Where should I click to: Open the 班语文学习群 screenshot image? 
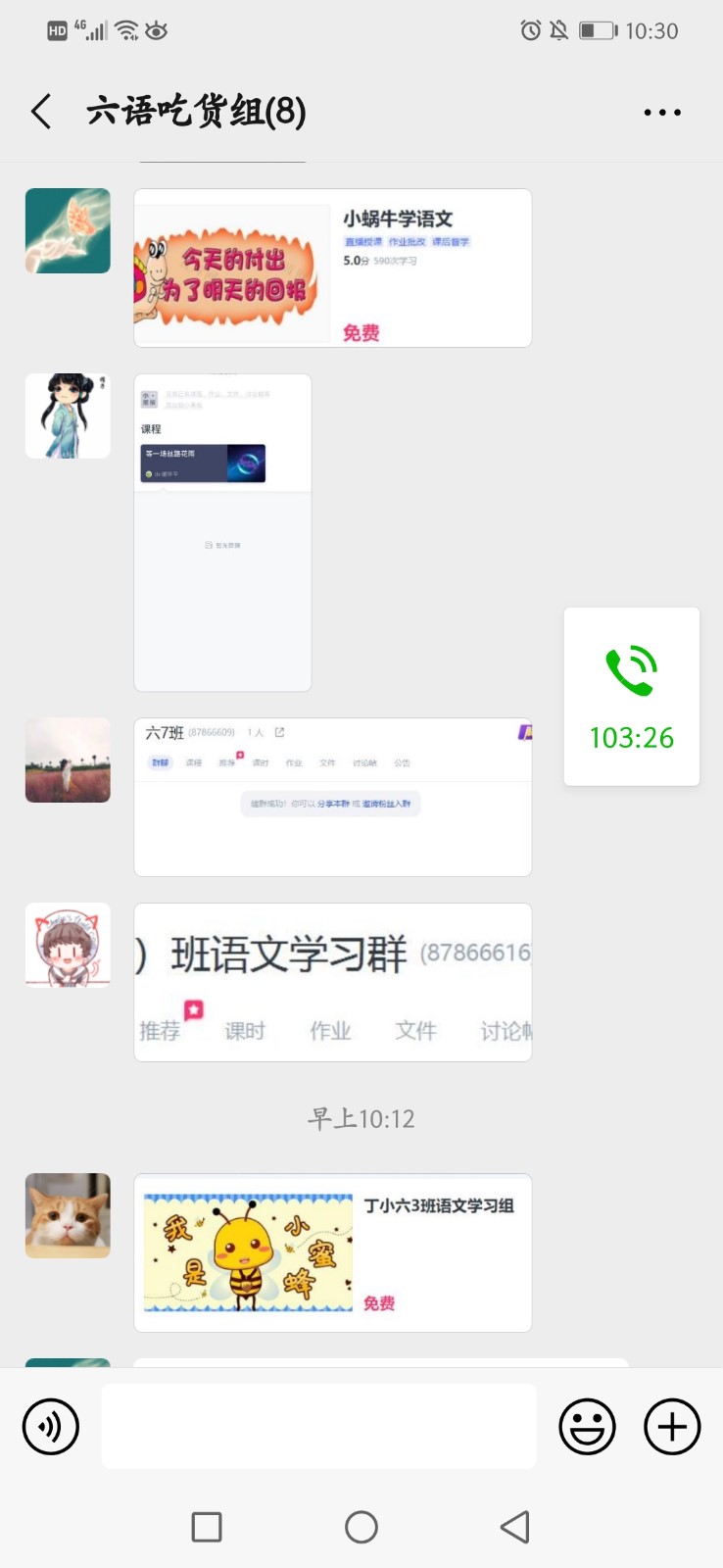pos(332,982)
